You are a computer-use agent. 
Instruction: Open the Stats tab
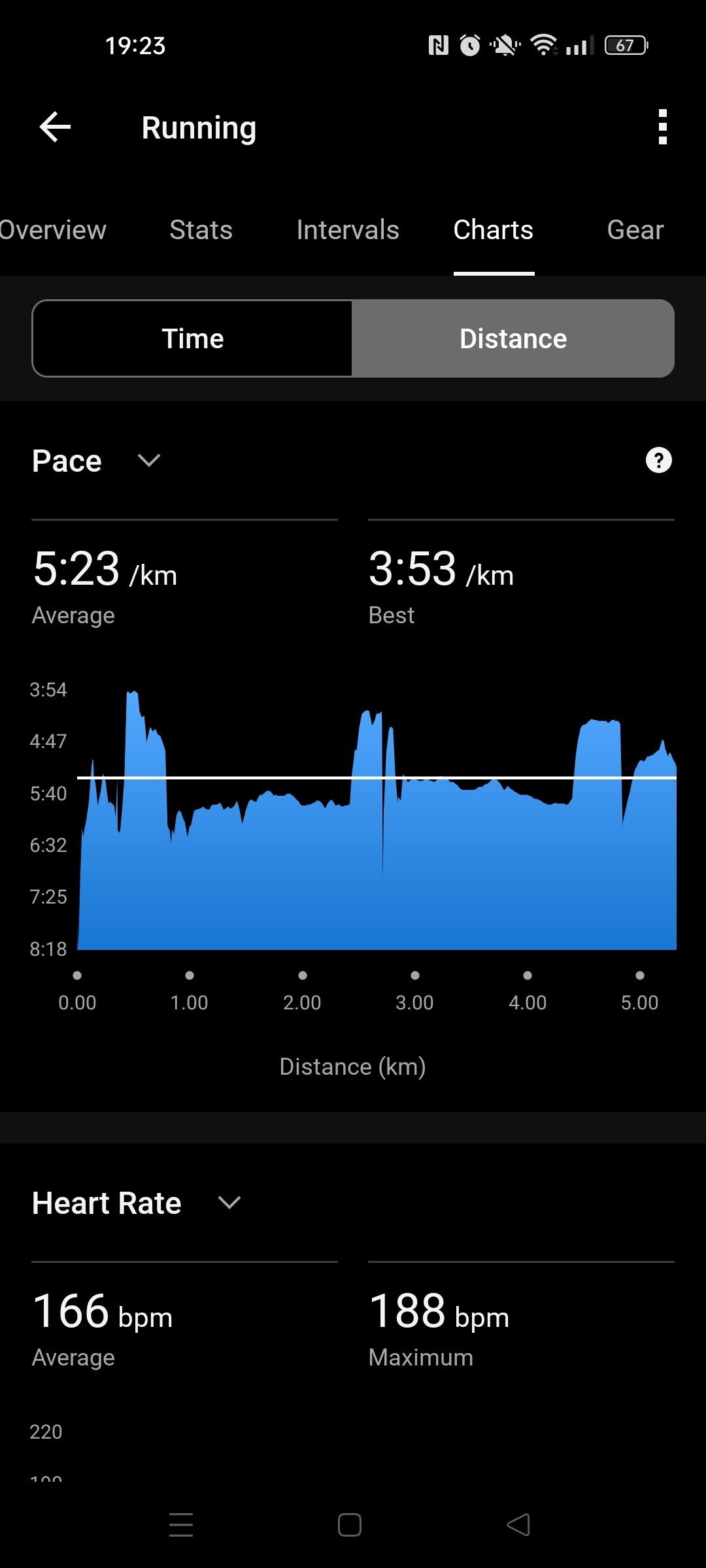(201, 230)
